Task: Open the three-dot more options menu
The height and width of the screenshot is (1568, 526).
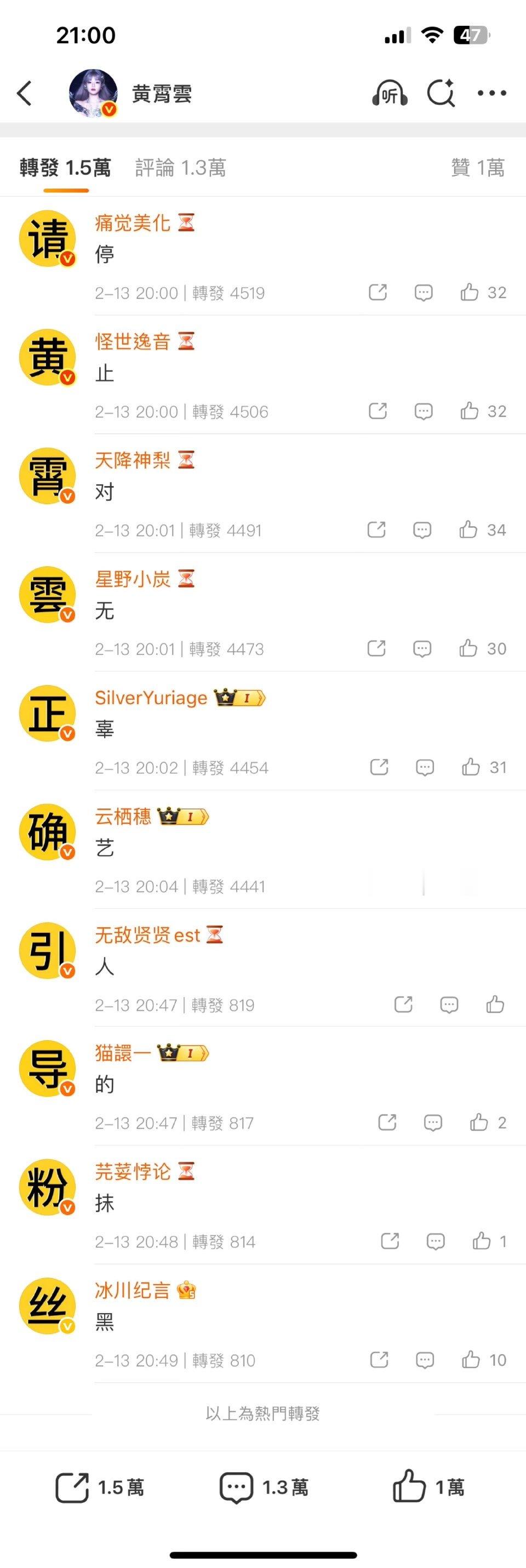Action: (x=492, y=93)
